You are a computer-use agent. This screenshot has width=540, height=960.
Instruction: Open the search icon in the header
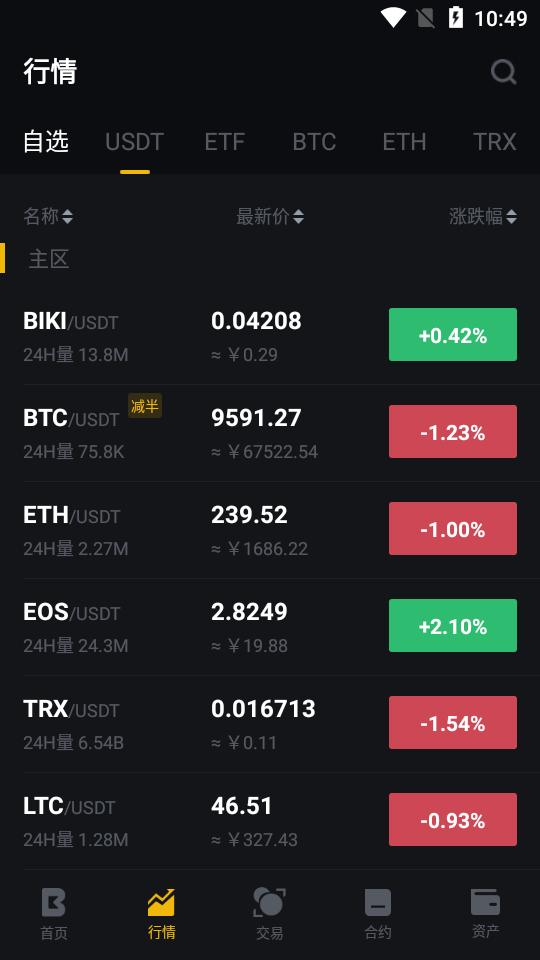pos(503,72)
